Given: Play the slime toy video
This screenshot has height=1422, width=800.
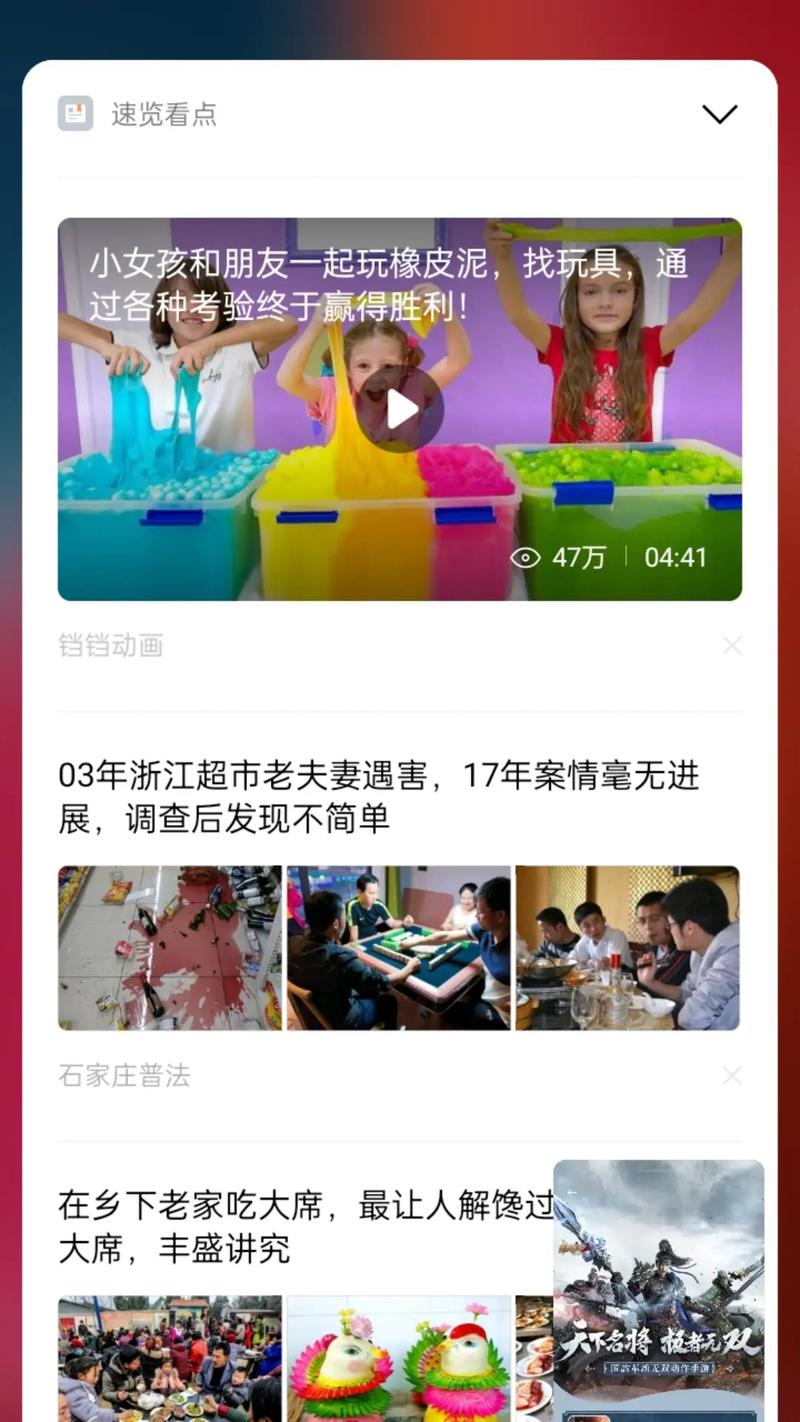Looking at the screenshot, I should pyautogui.click(x=400, y=409).
